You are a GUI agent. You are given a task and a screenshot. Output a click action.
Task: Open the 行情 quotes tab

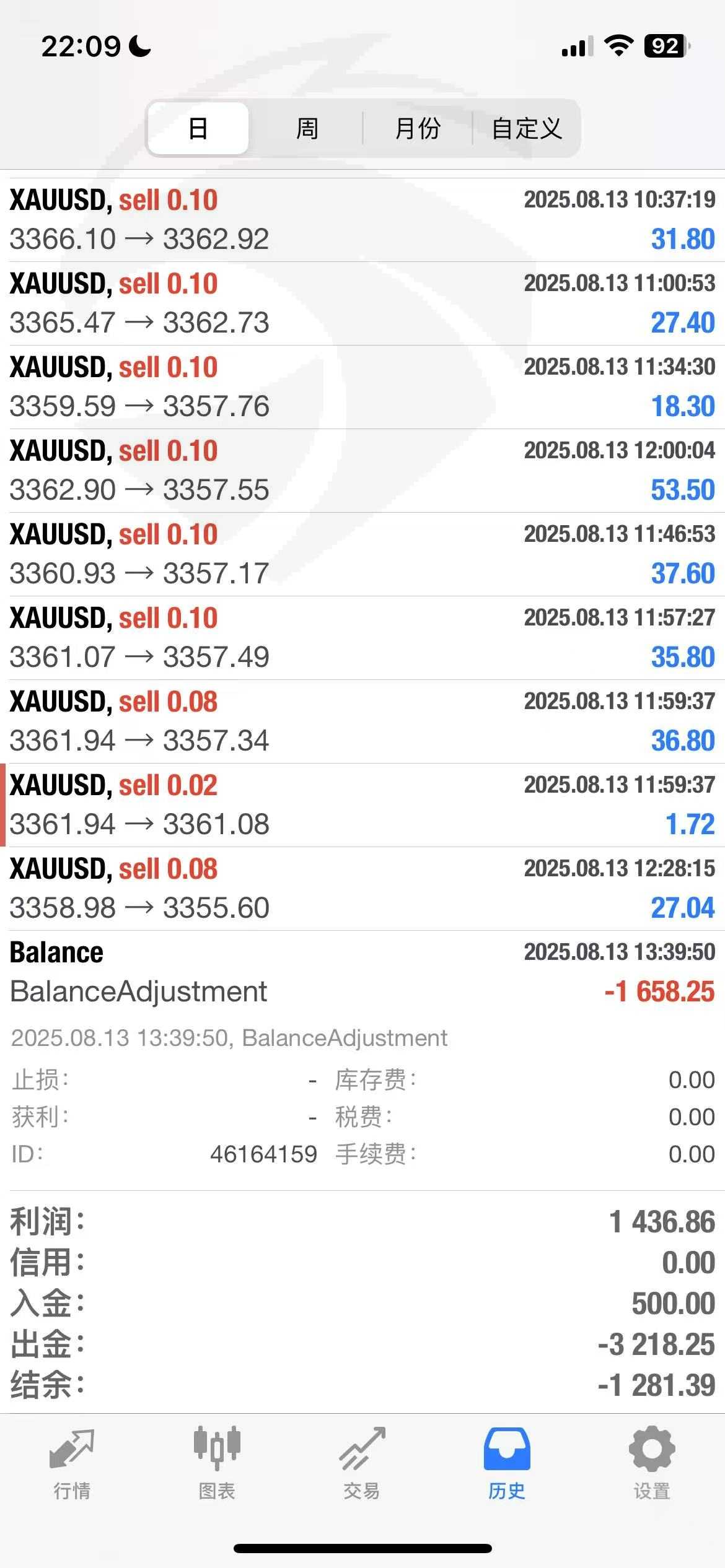[72, 1463]
